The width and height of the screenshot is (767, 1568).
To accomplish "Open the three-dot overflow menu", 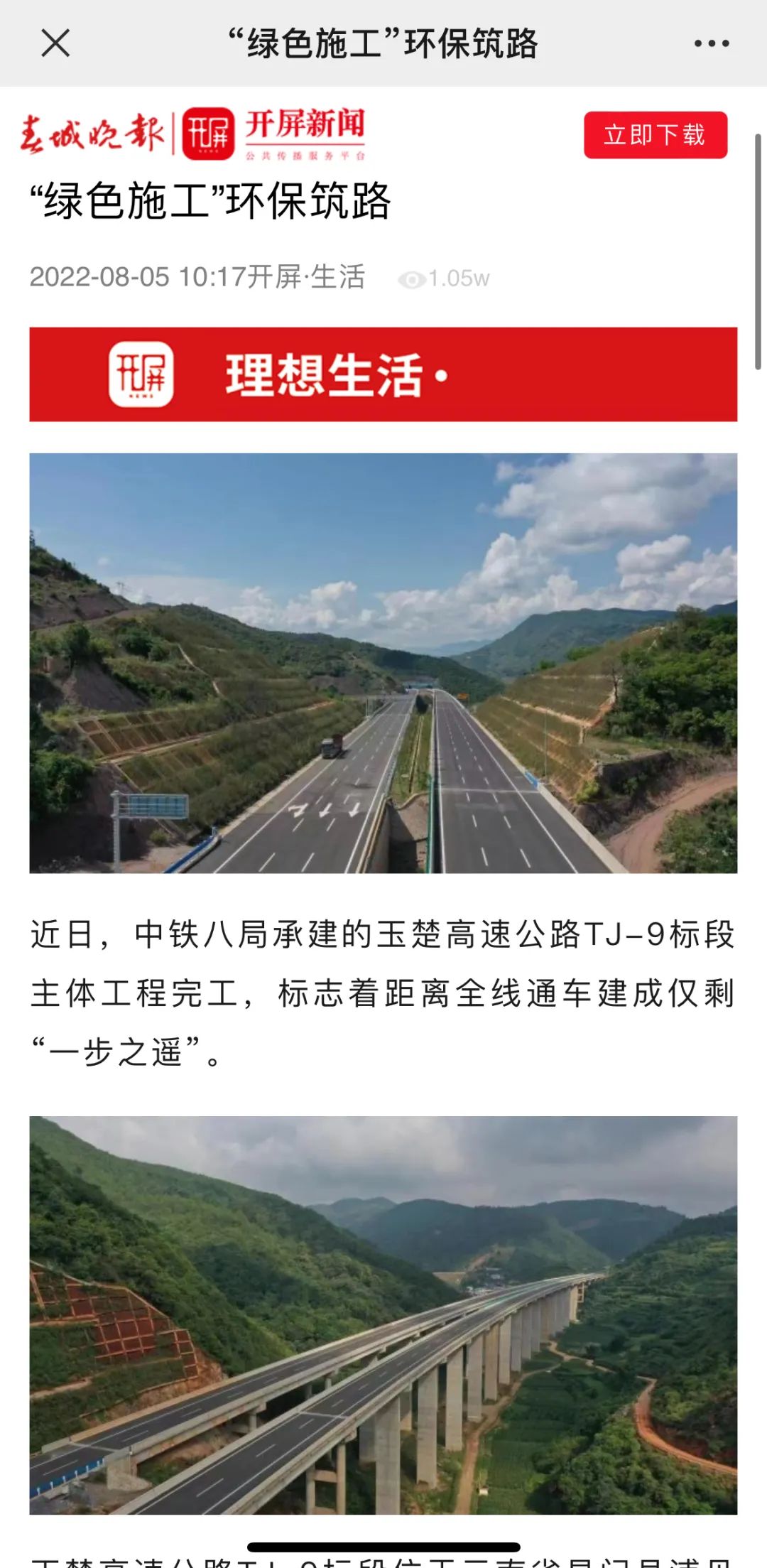I will point(711,44).
